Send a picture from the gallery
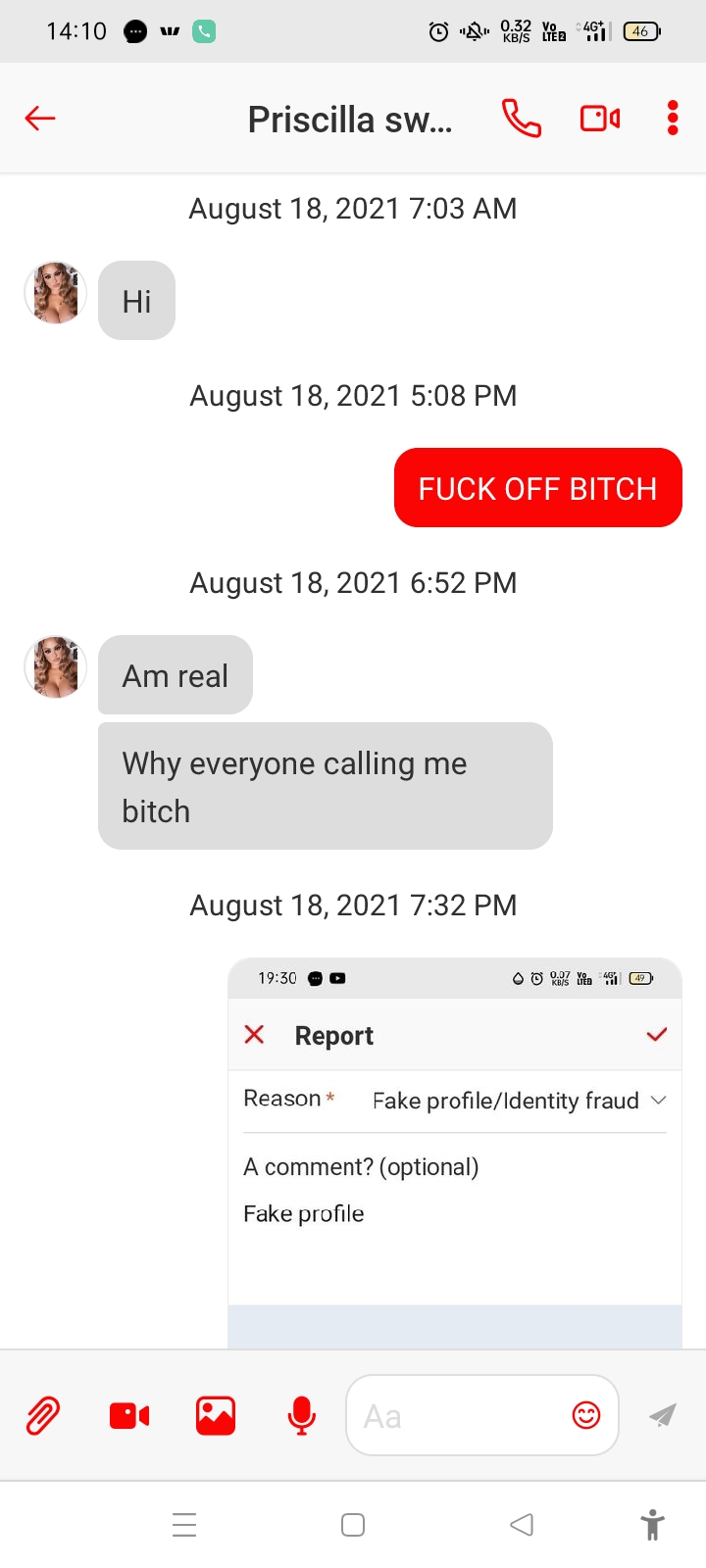The image size is (706, 1568). [216, 1415]
